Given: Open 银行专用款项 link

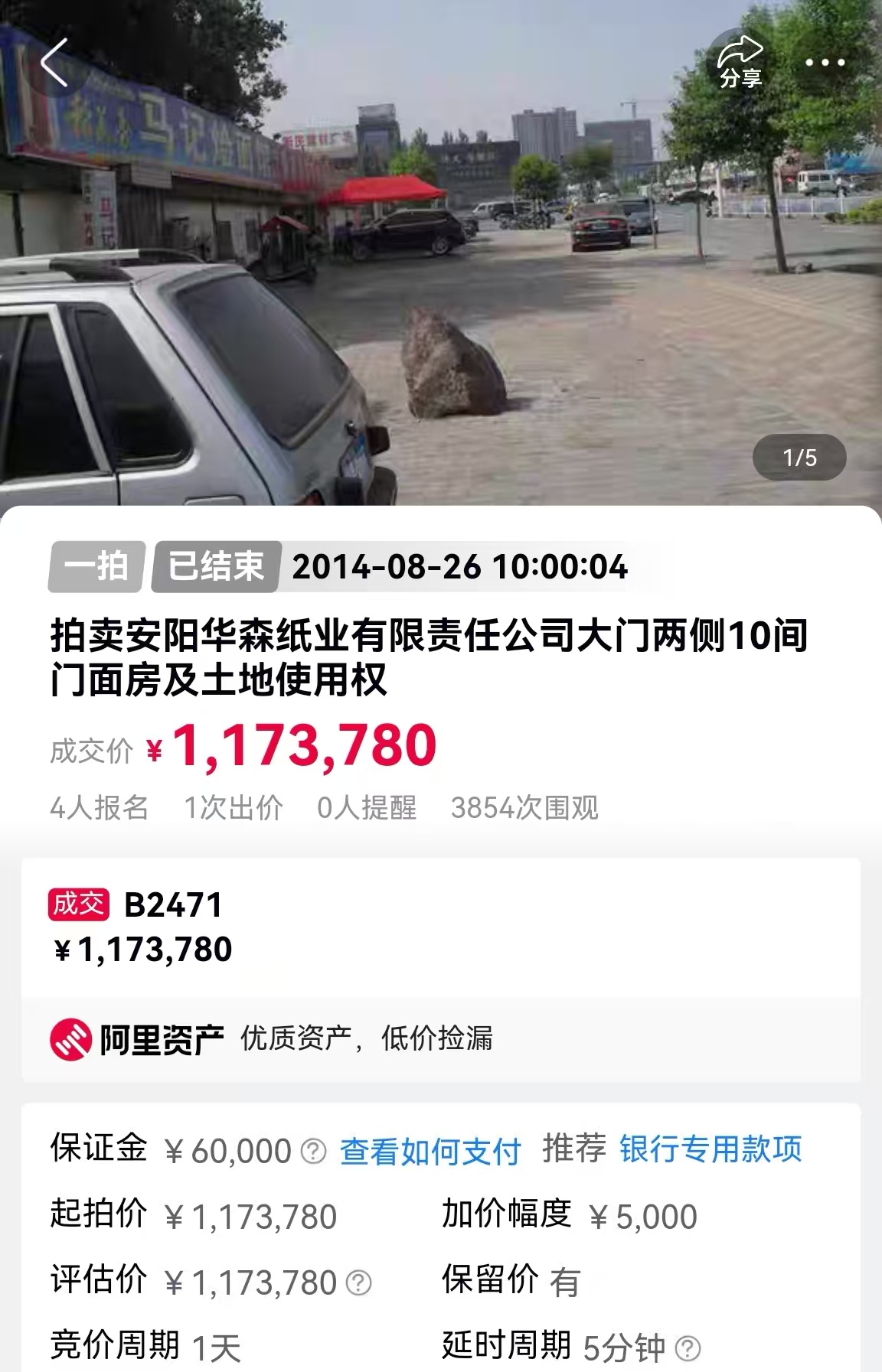Looking at the screenshot, I should [x=710, y=1149].
